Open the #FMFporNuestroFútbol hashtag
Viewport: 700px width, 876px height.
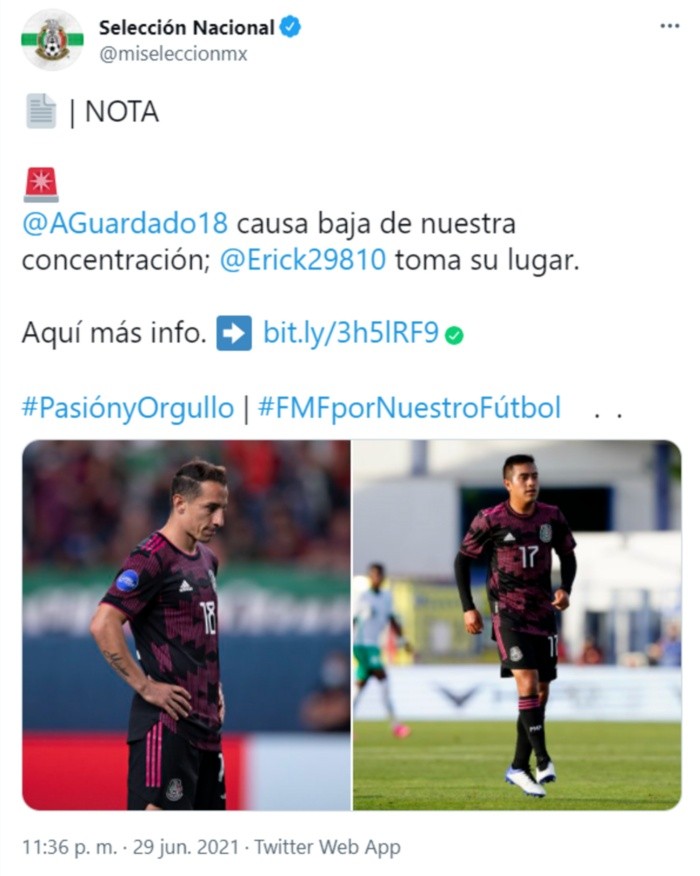click(409, 407)
